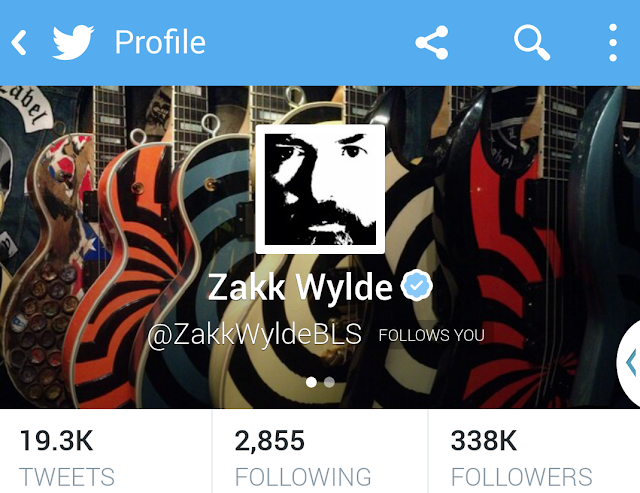This screenshot has height=493, width=640.
Task: View Zakk Wylde's profile picture
Action: (320, 189)
